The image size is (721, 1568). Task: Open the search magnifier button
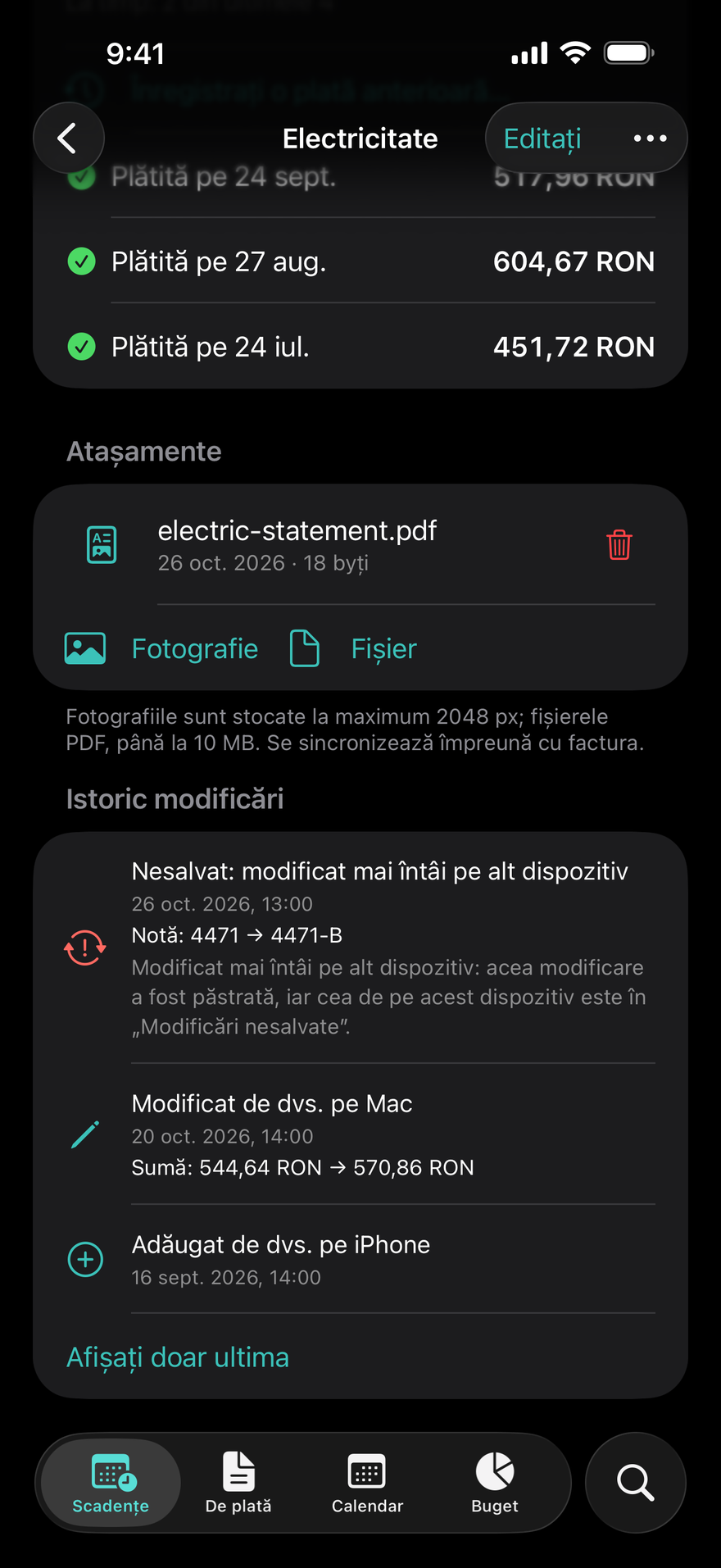click(636, 1483)
